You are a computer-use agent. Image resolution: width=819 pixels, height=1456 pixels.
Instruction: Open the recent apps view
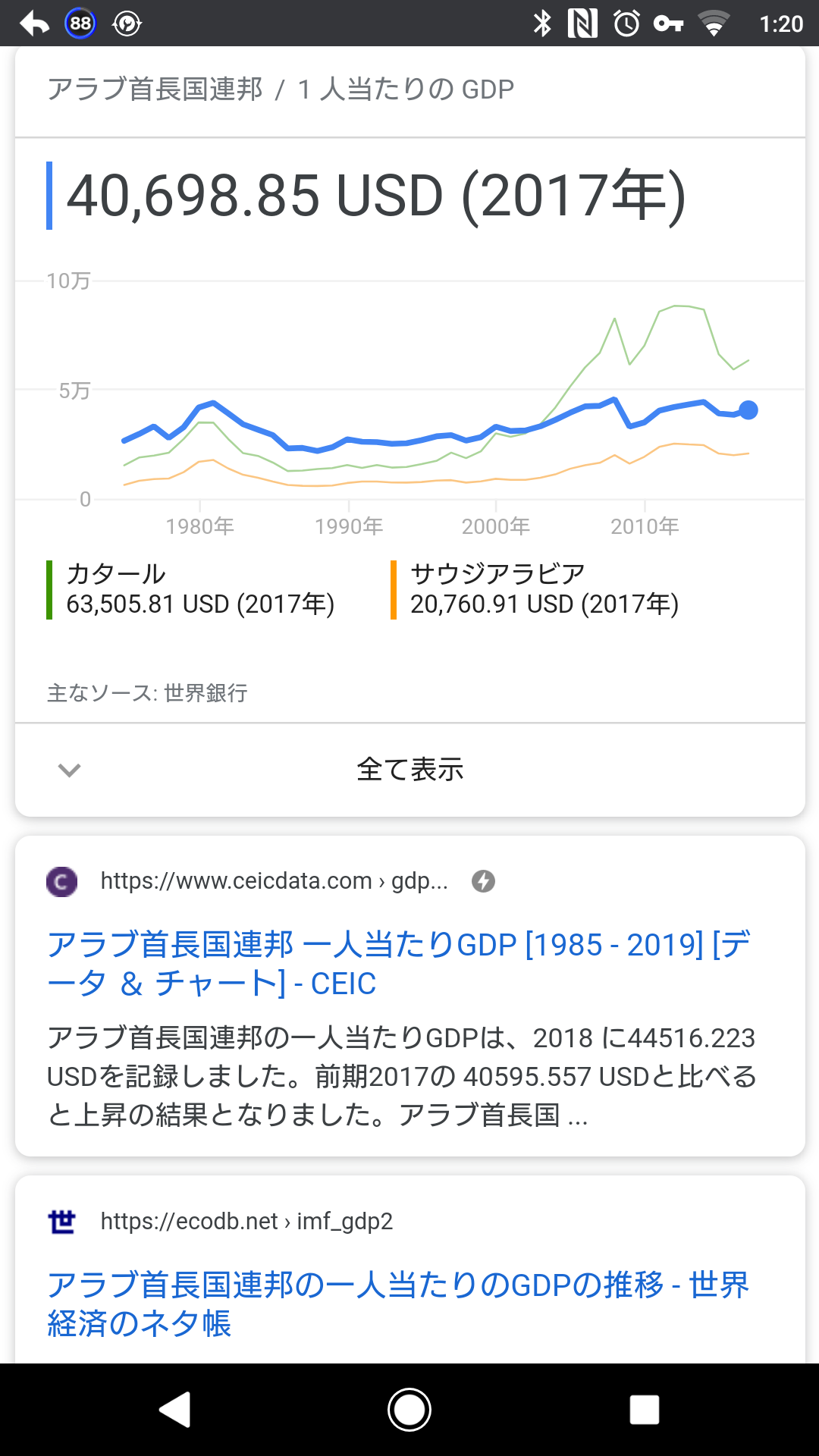coord(644,1410)
